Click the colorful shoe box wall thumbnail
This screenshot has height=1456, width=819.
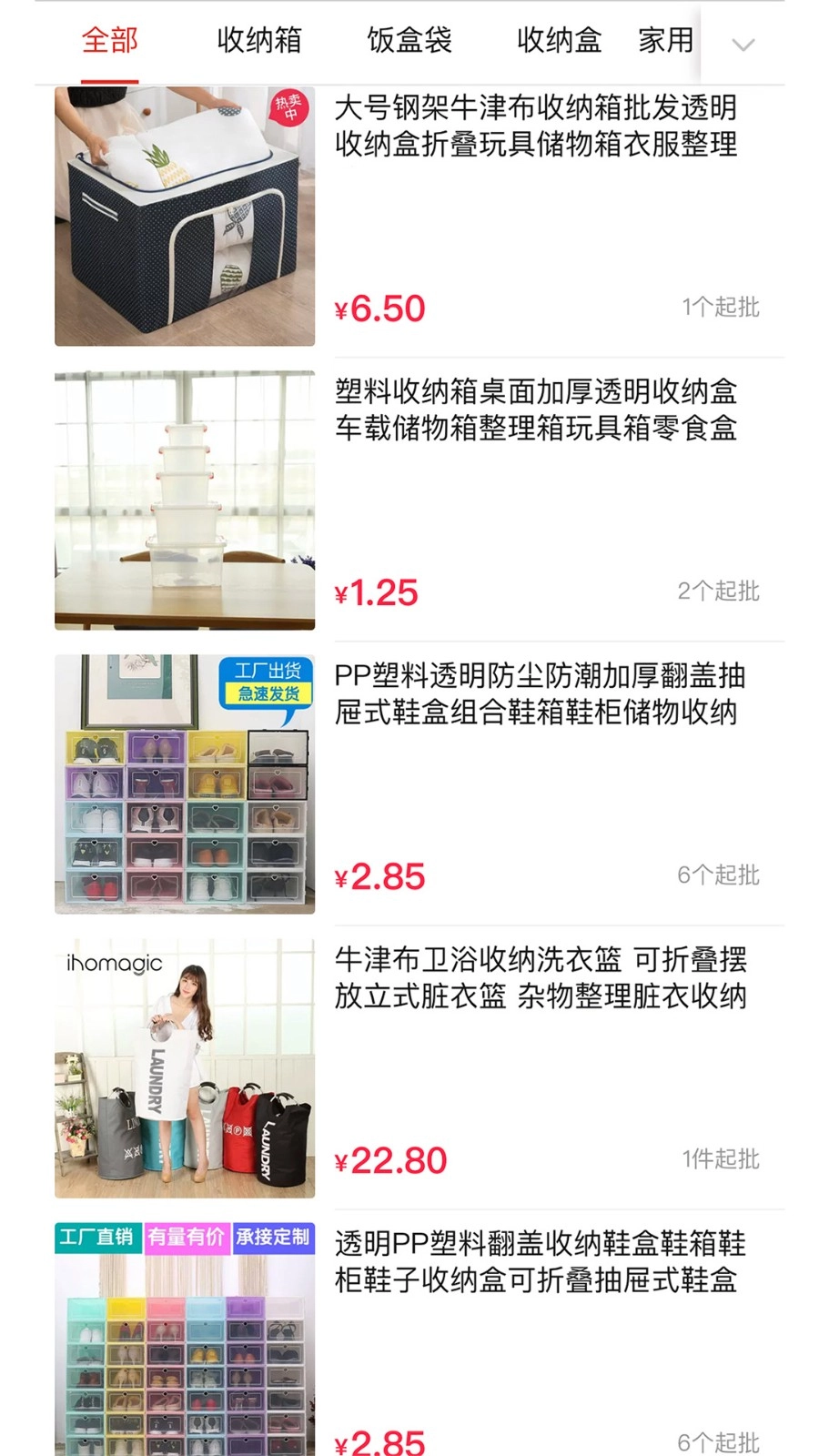point(184,783)
